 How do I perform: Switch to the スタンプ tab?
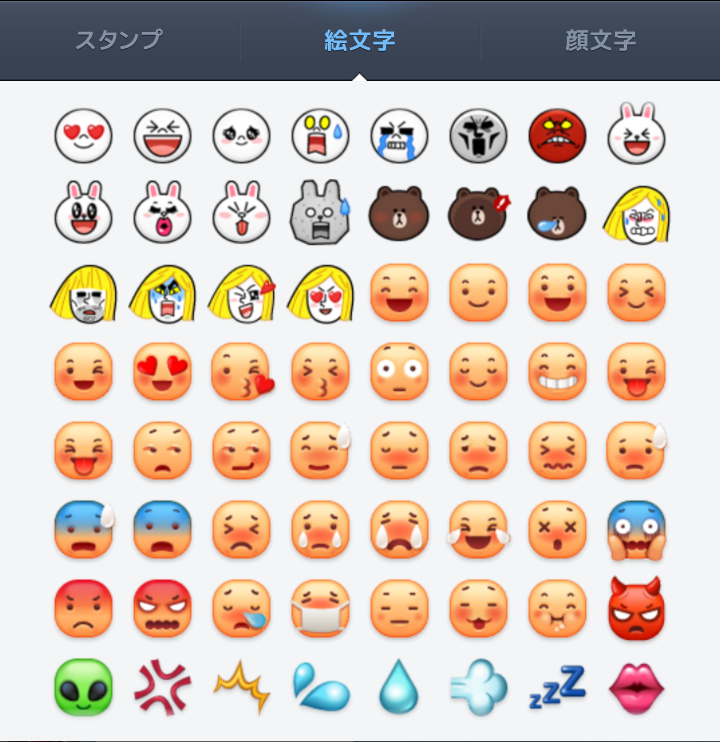pyautogui.click(x=120, y=40)
